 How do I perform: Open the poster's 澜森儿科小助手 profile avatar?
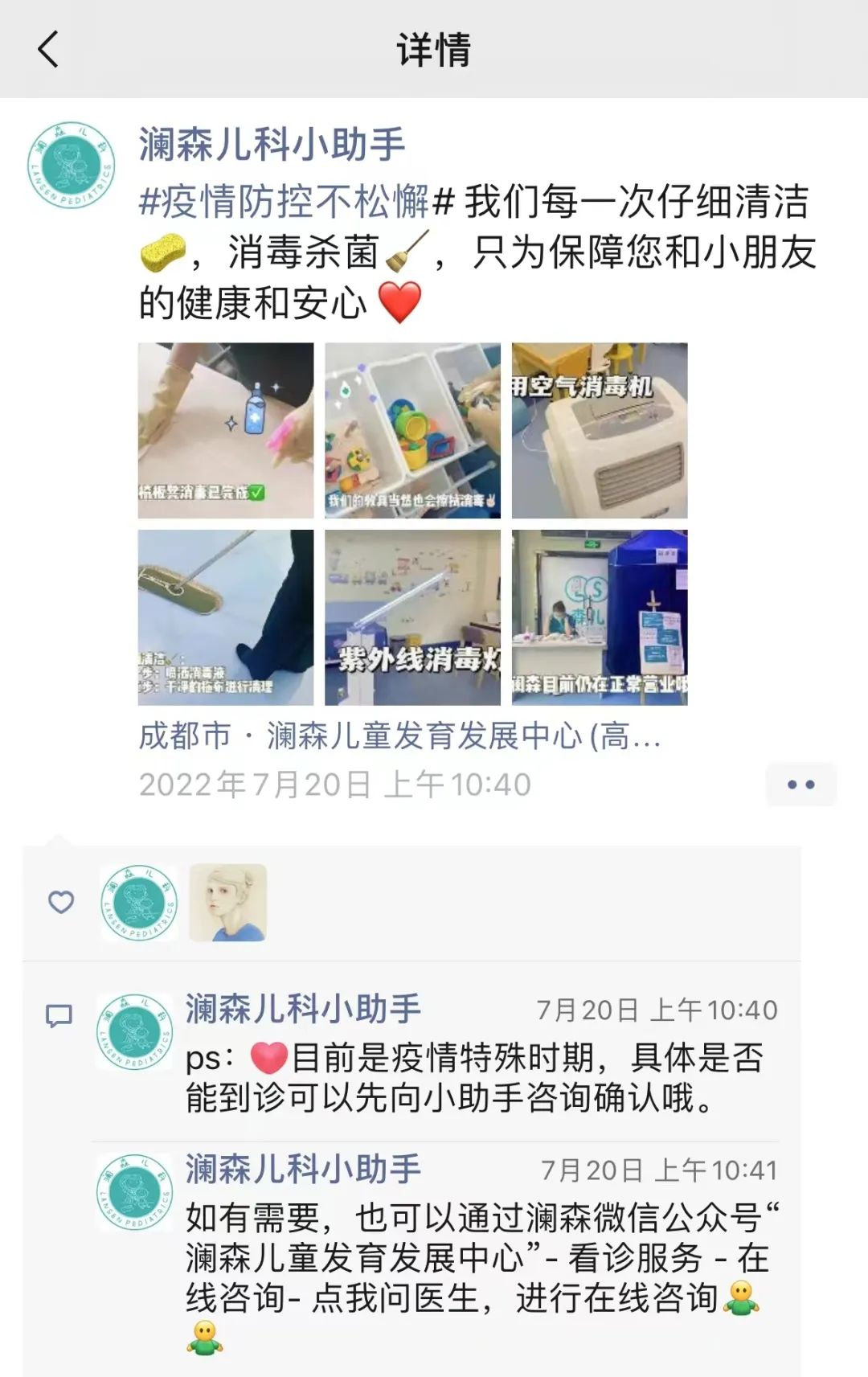coord(72,166)
